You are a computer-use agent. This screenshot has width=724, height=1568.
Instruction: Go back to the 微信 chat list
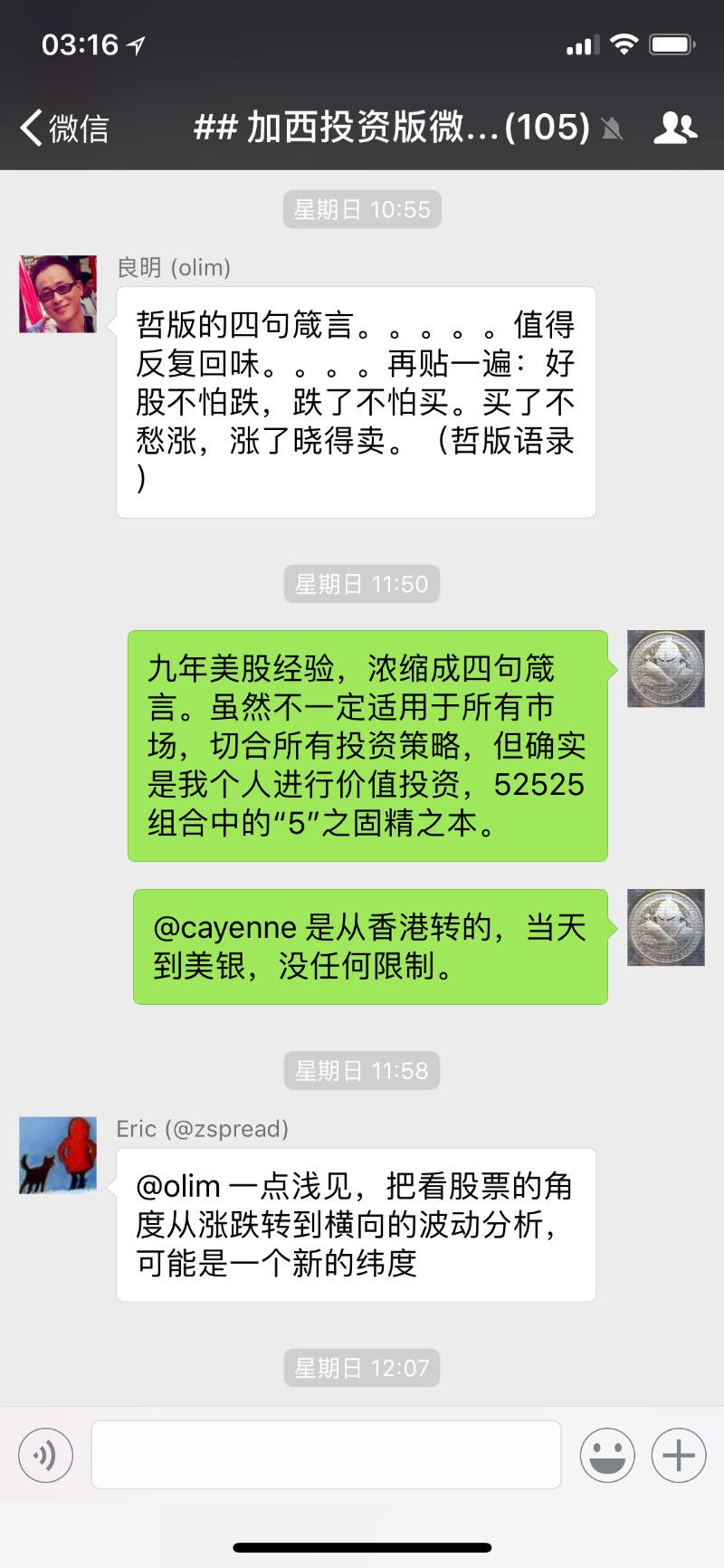tap(64, 128)
